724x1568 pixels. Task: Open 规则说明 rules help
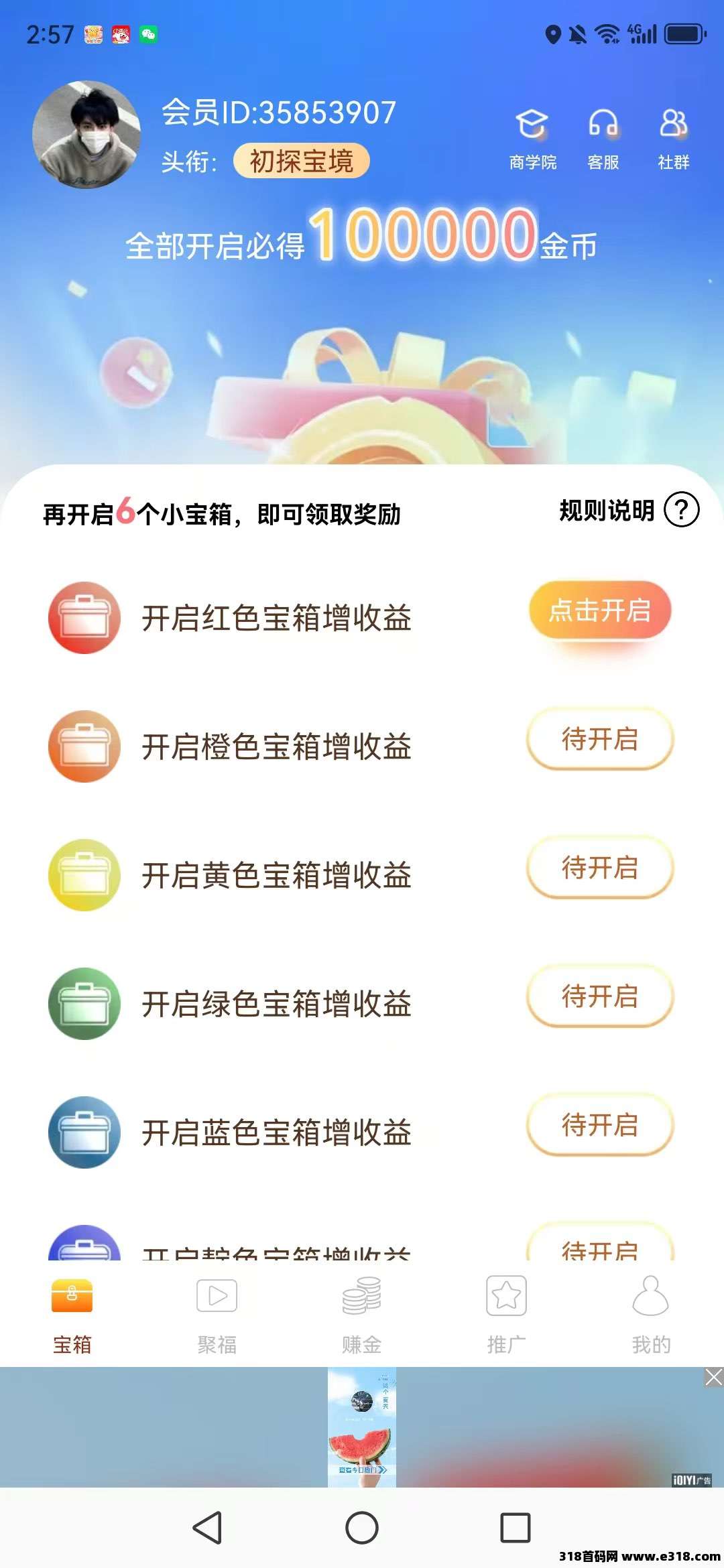click(x=629, y=511)
